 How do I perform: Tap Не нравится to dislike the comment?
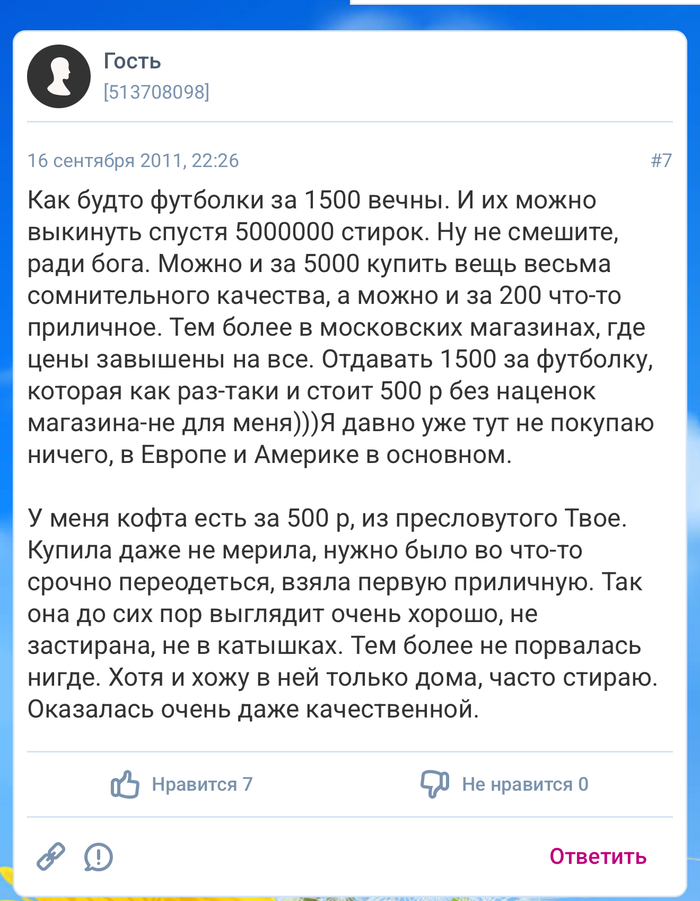point(504,784)
